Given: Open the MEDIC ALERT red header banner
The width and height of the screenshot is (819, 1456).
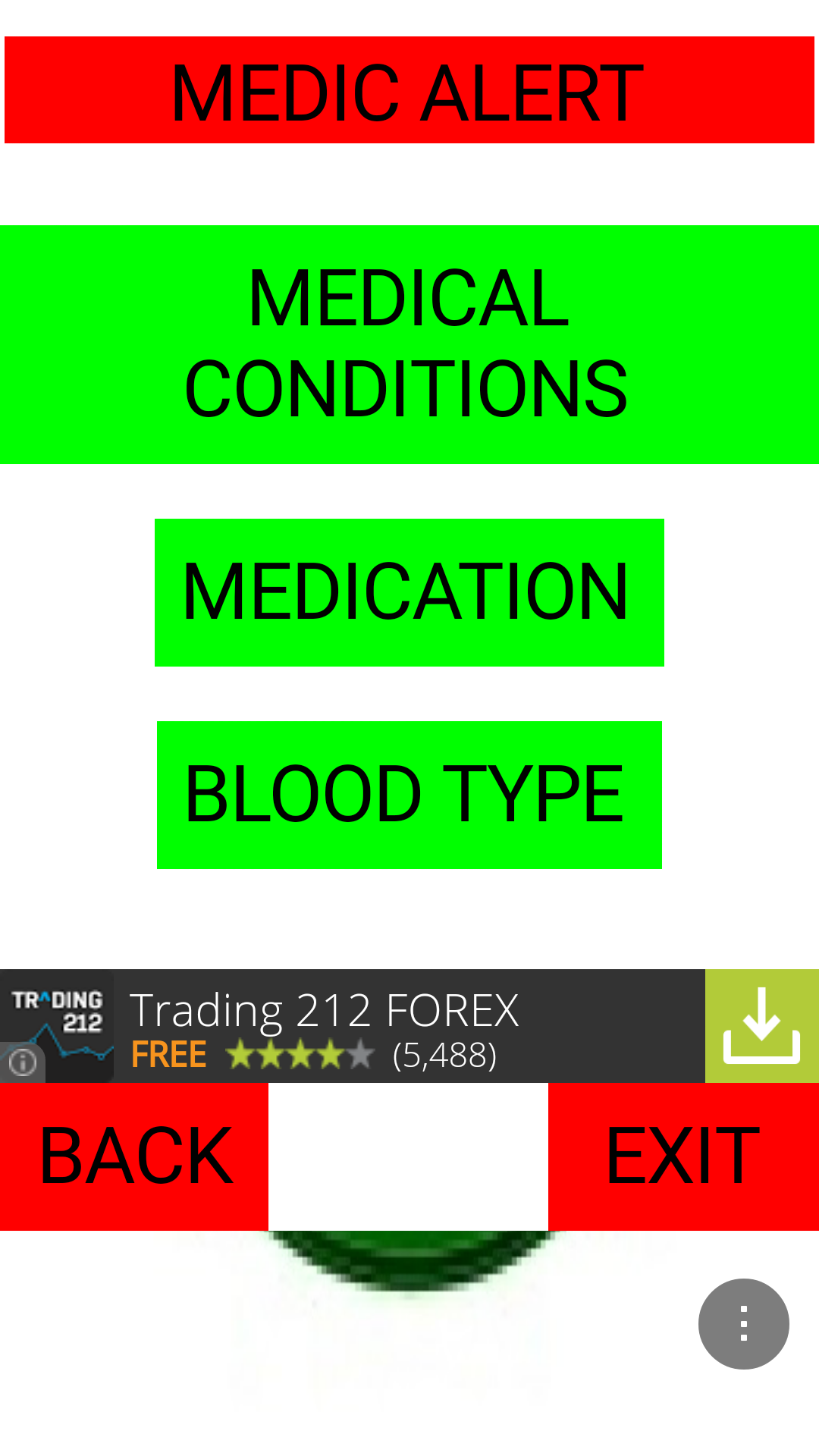Looking at the screenshot, I should pos(409,89).
